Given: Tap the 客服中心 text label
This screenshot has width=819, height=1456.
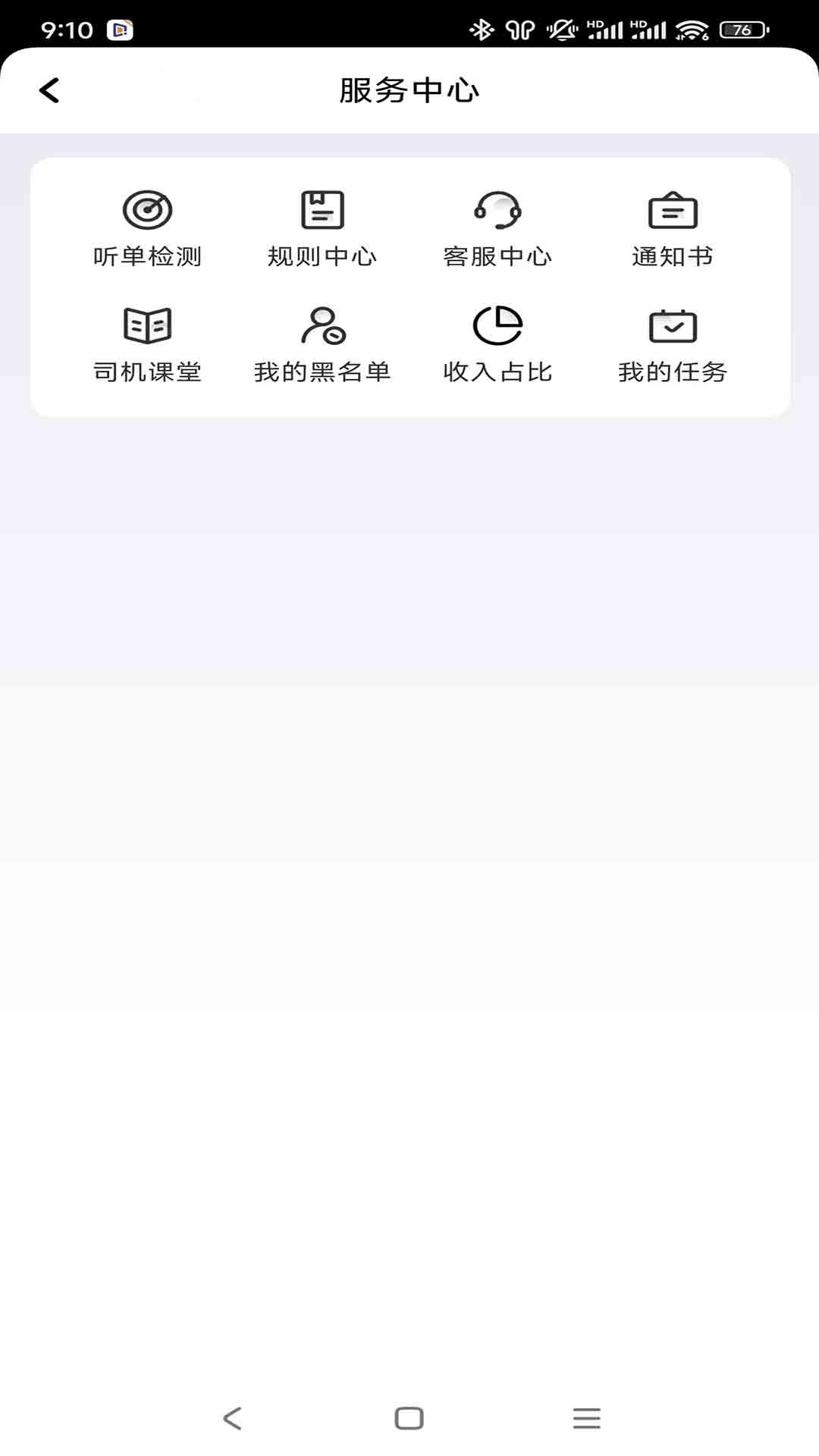Looking at the screenshot, I should (497, 257).
